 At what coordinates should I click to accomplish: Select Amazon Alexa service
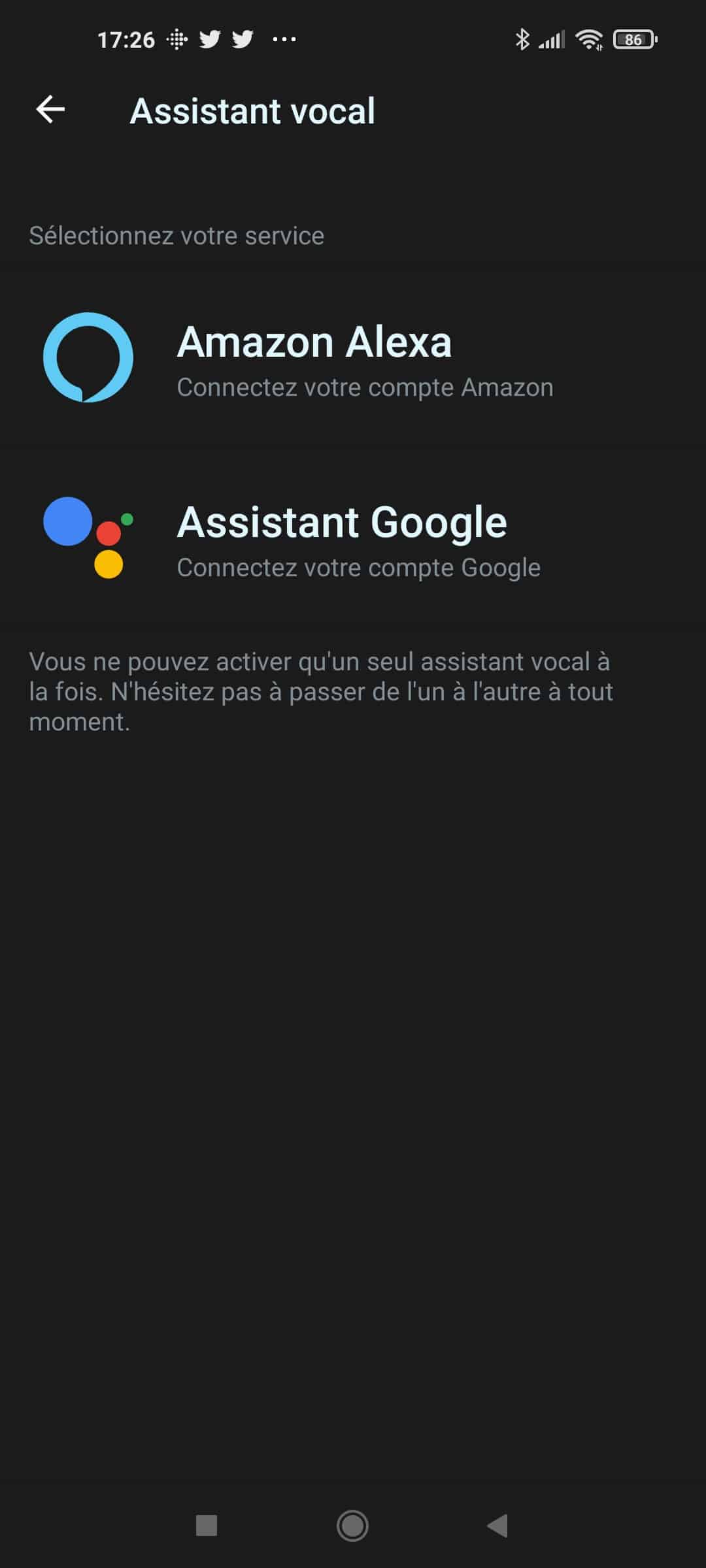[353, 357]
